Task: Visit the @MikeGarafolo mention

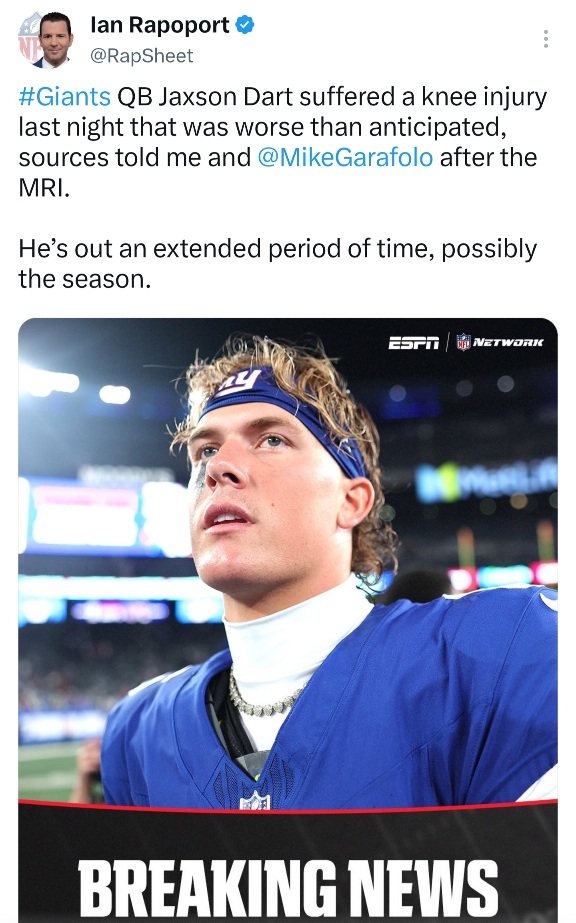Action: pyautogui.click(x=345, y=157)
